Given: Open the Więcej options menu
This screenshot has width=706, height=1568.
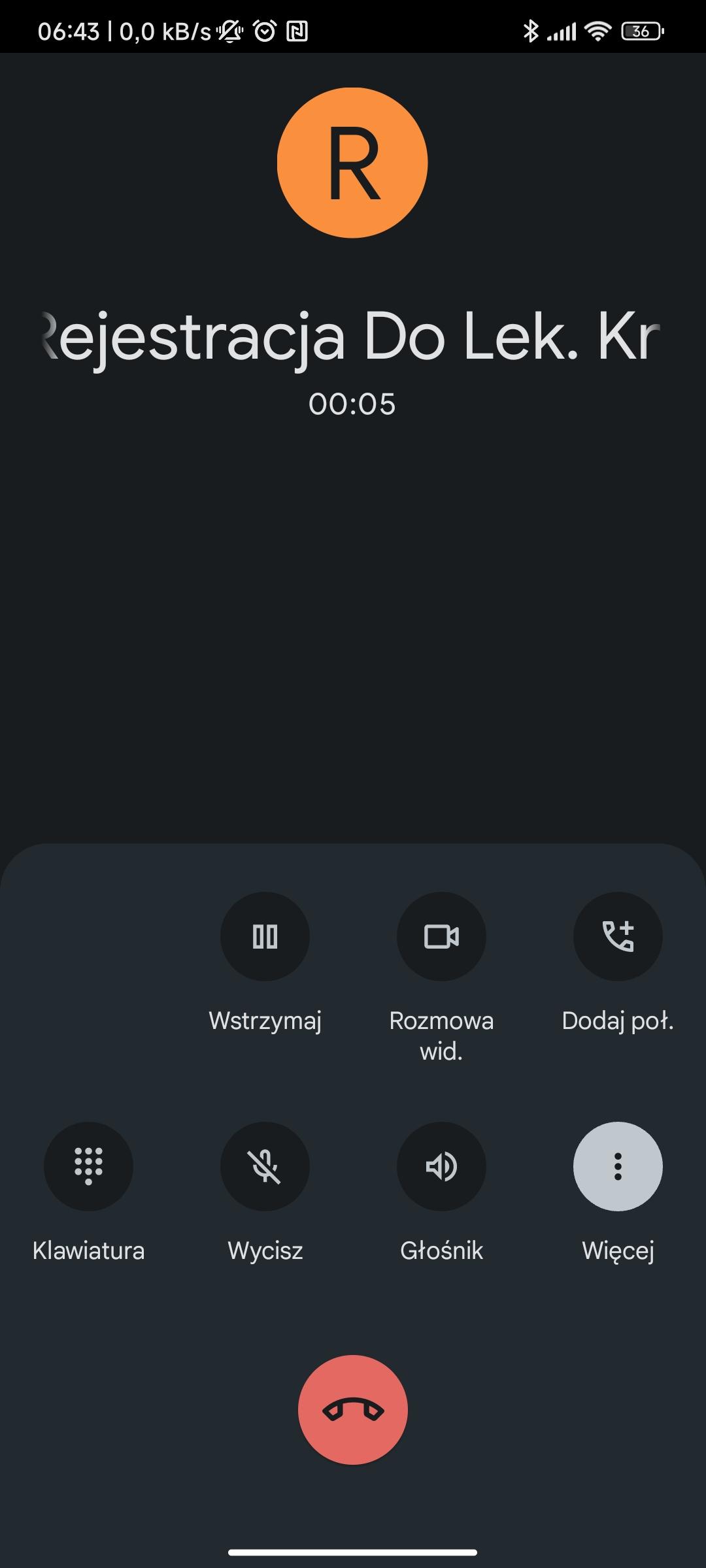Looking at the screenshot, I should click(x=618, y=1167).
